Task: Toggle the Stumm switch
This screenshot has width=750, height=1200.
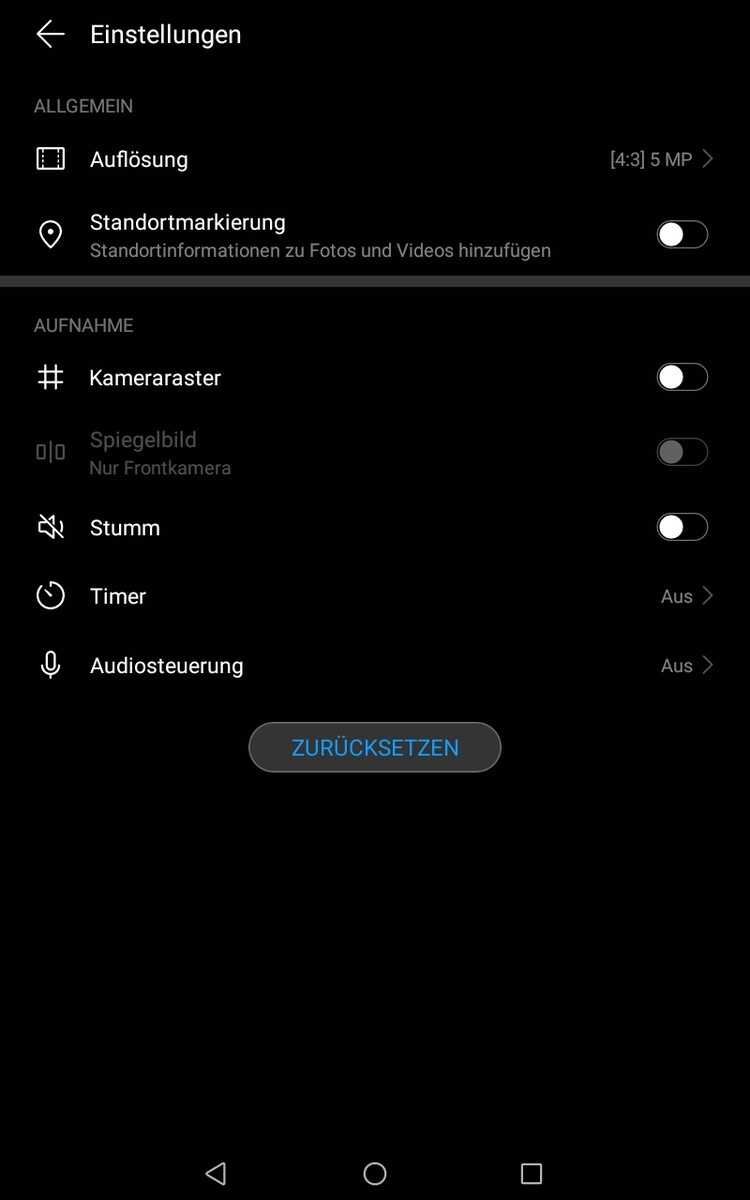Action: click(682, 527)
